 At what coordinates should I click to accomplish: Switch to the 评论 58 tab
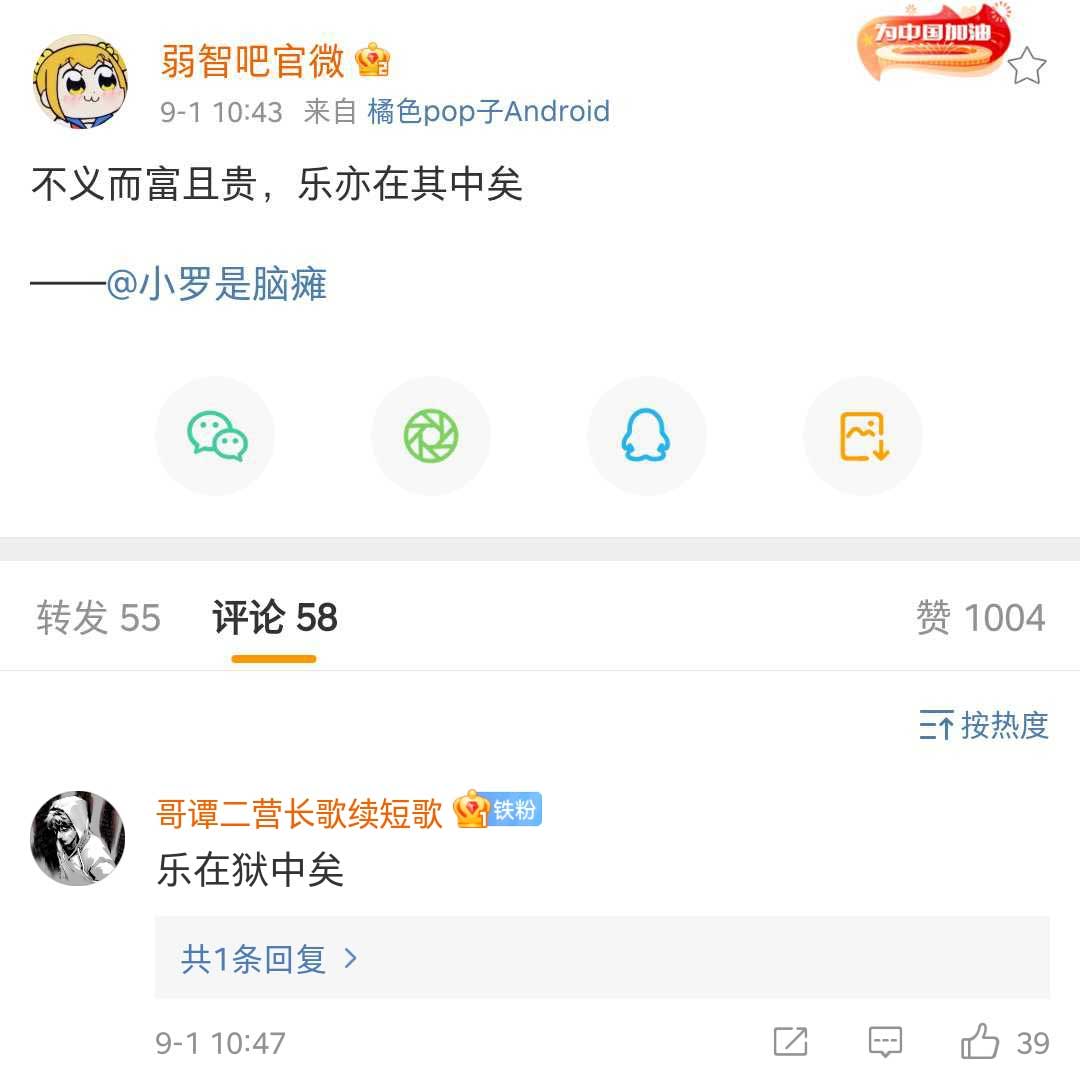(x=275, y=618)
